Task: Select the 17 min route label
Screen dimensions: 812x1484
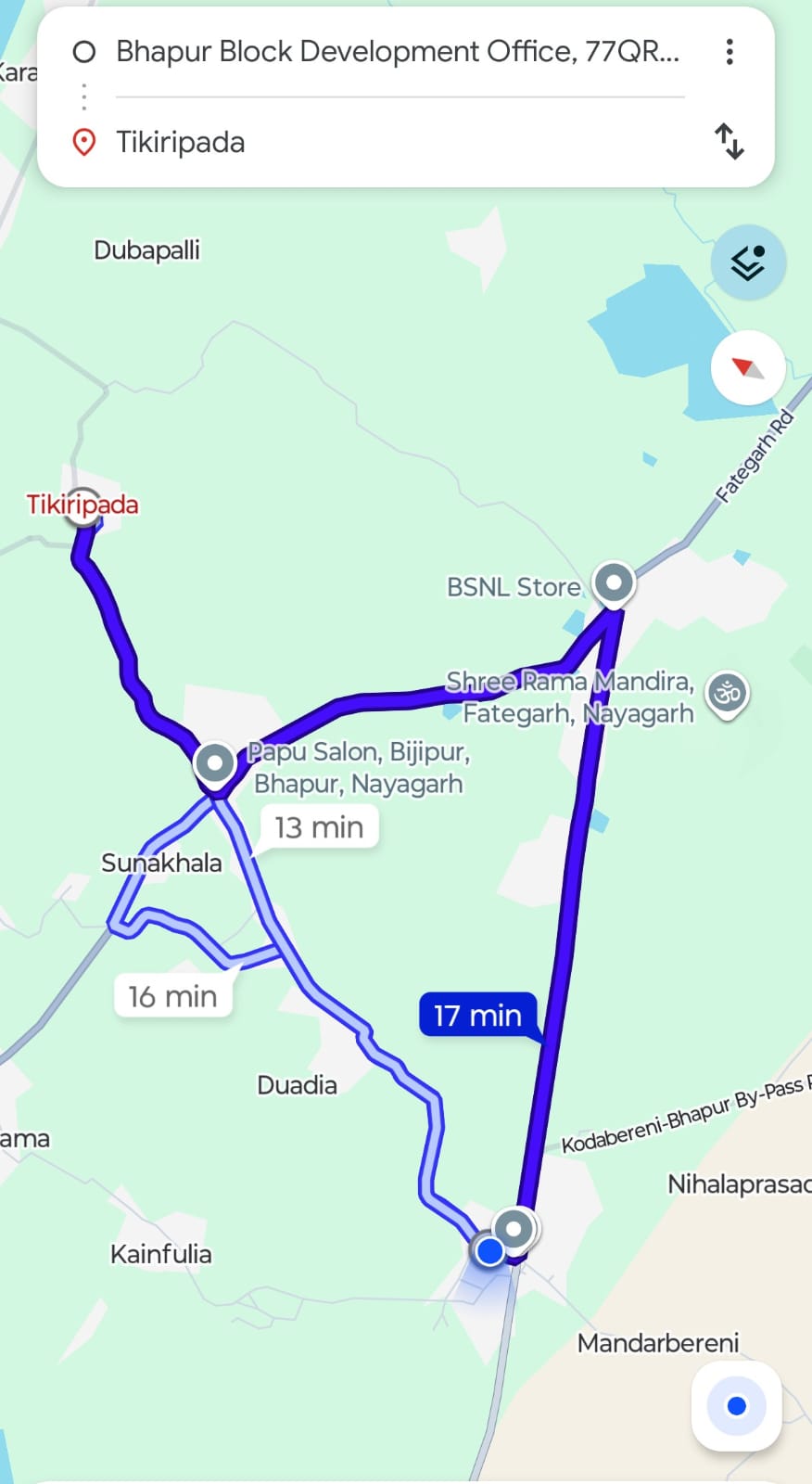Action: pyautogui.click(x=477, y=1015)
